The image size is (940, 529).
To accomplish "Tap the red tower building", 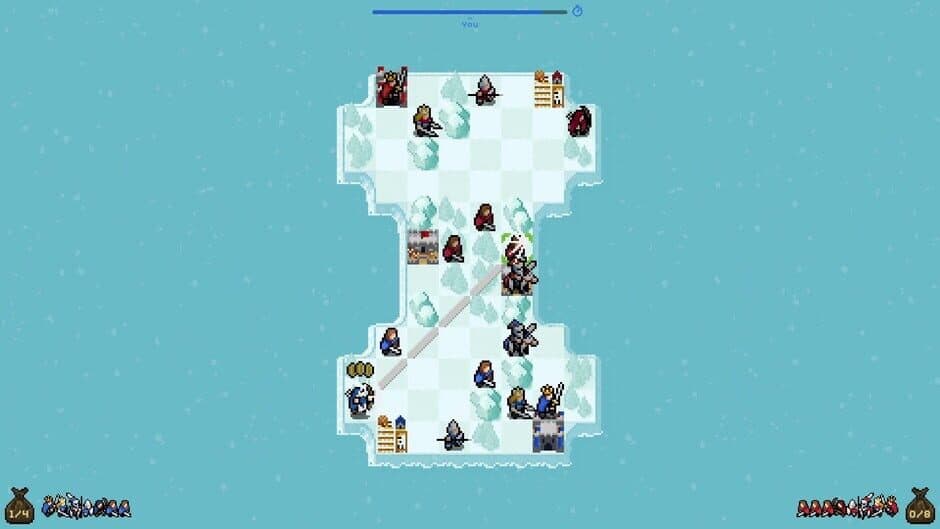I will click(x=548, y=89).
